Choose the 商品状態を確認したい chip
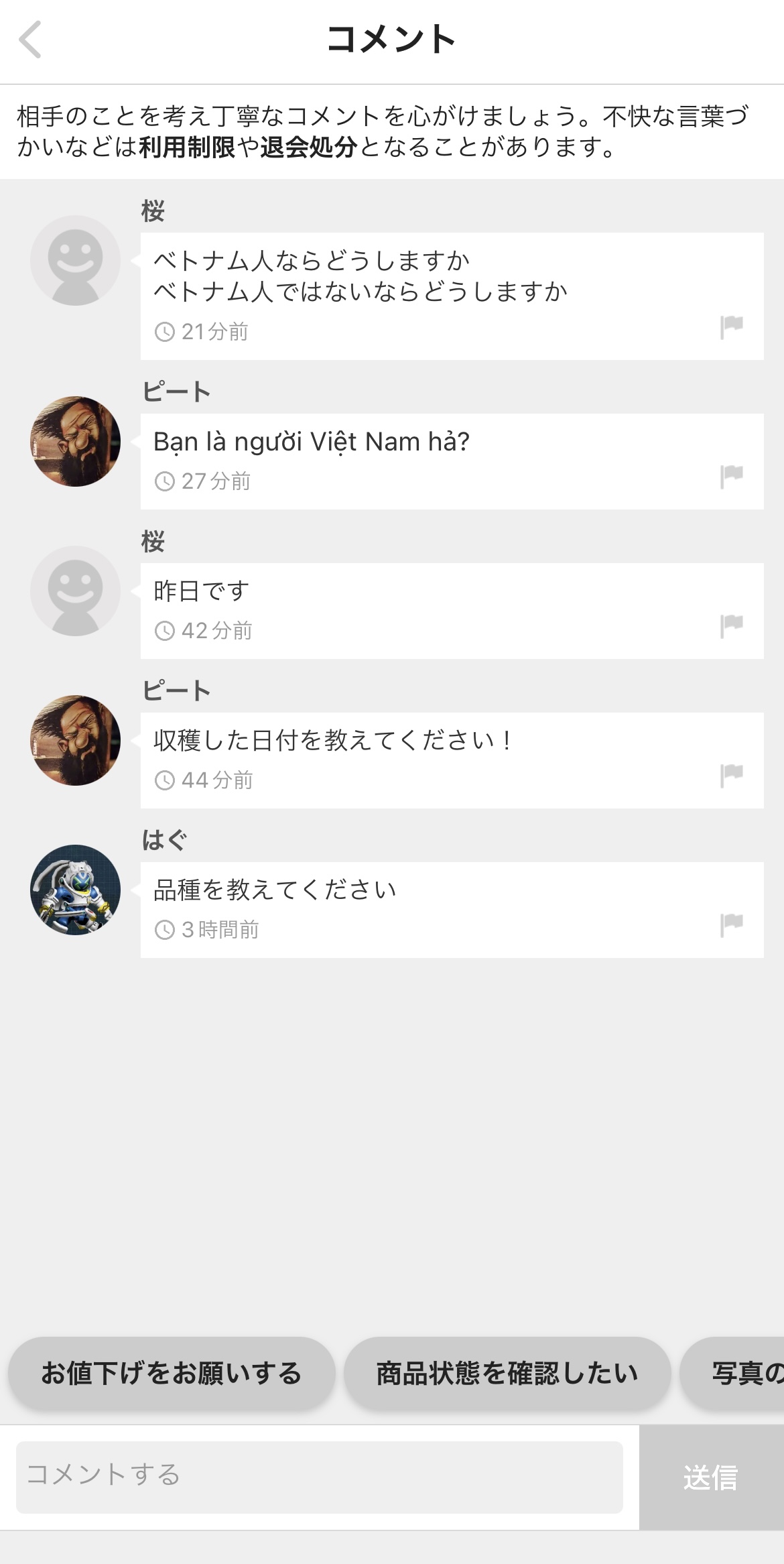The height and width of the screenshot is (1564, 784). coord(507,1373)
